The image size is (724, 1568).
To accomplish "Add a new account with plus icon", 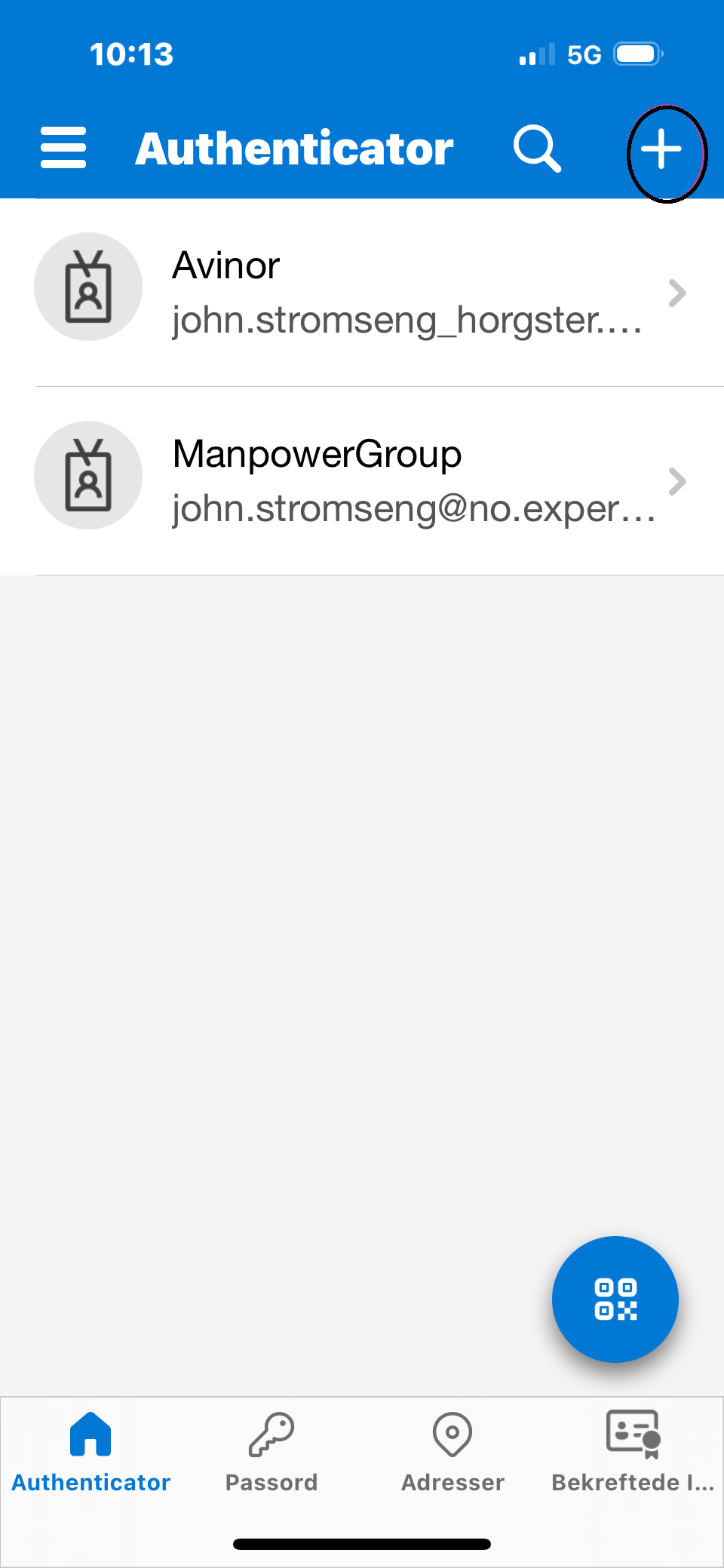I will pyautogui.click(x=661, y=149).
